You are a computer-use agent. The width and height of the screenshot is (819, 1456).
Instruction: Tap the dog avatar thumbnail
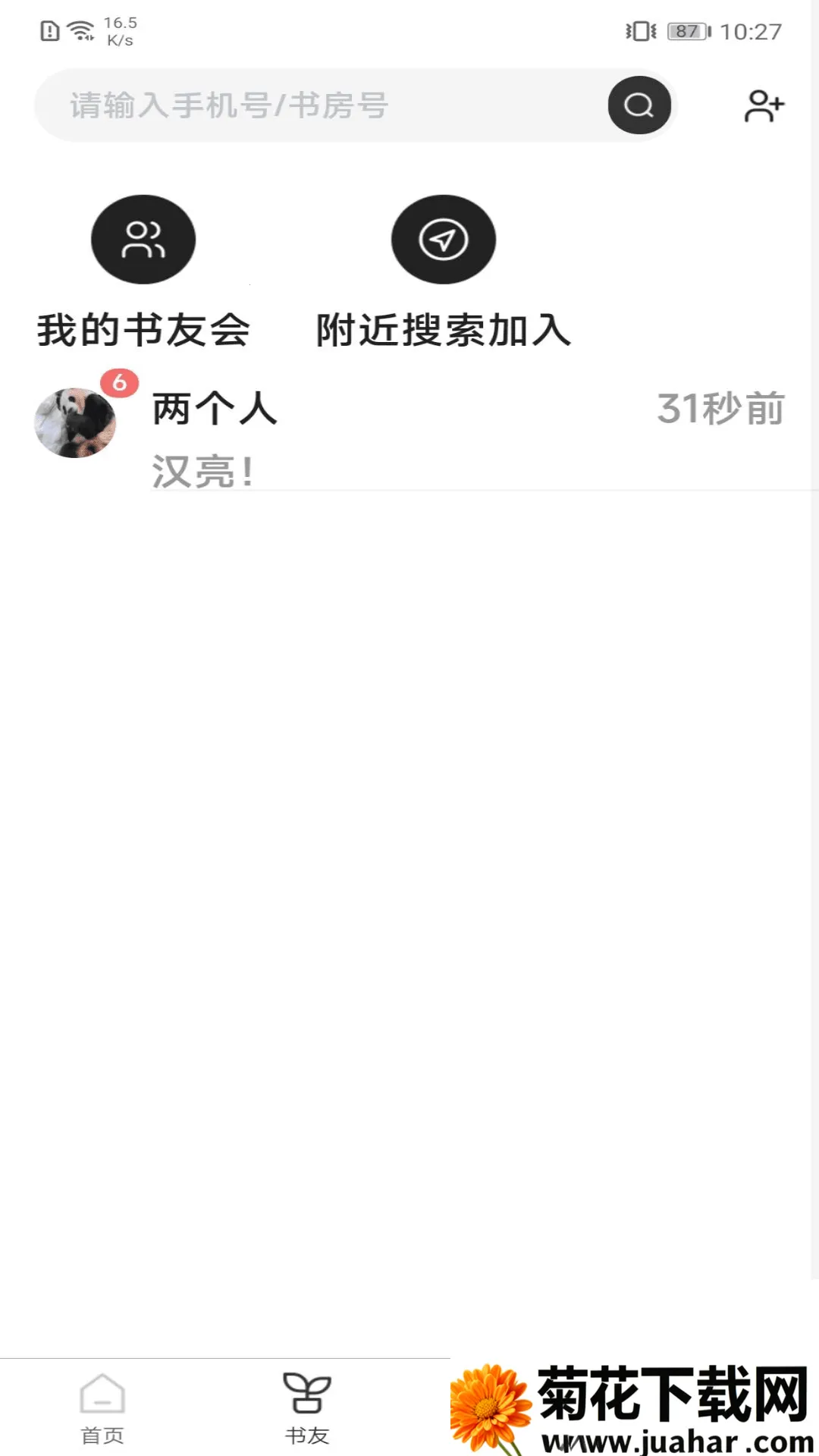(76, 422)
